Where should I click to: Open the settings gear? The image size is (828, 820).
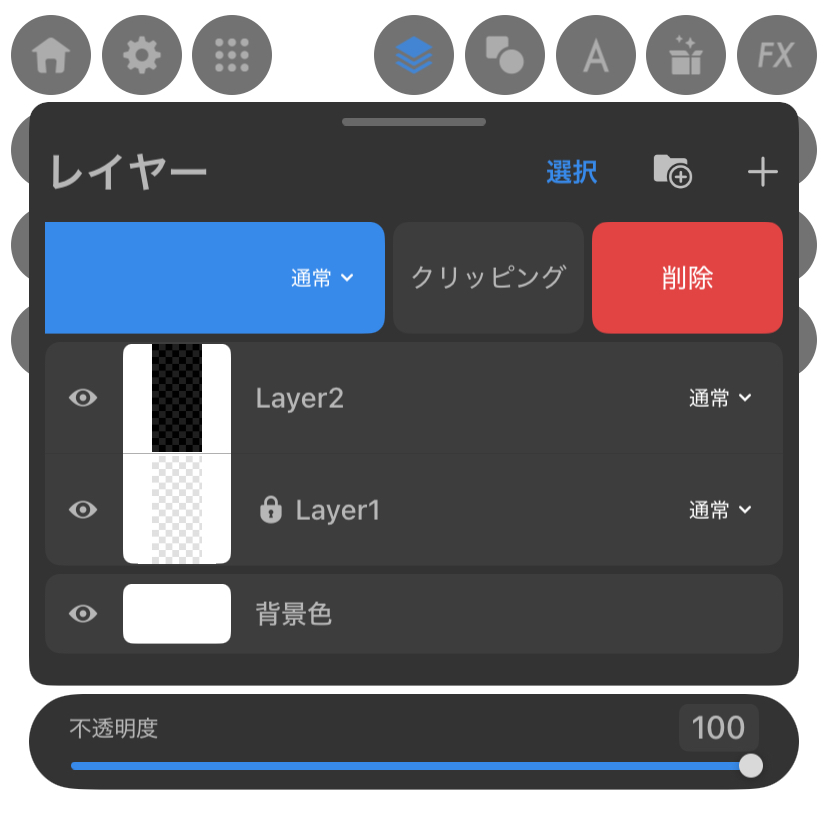[x=142, y=55]
